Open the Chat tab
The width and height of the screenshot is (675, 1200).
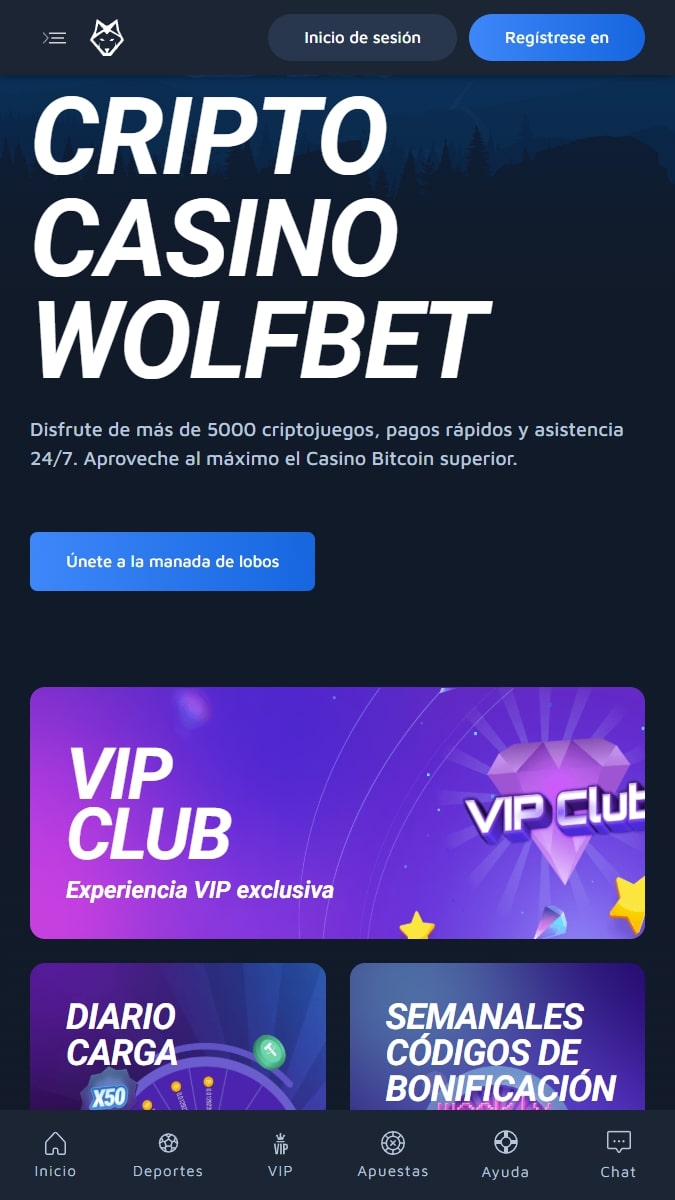(618, 1155)
